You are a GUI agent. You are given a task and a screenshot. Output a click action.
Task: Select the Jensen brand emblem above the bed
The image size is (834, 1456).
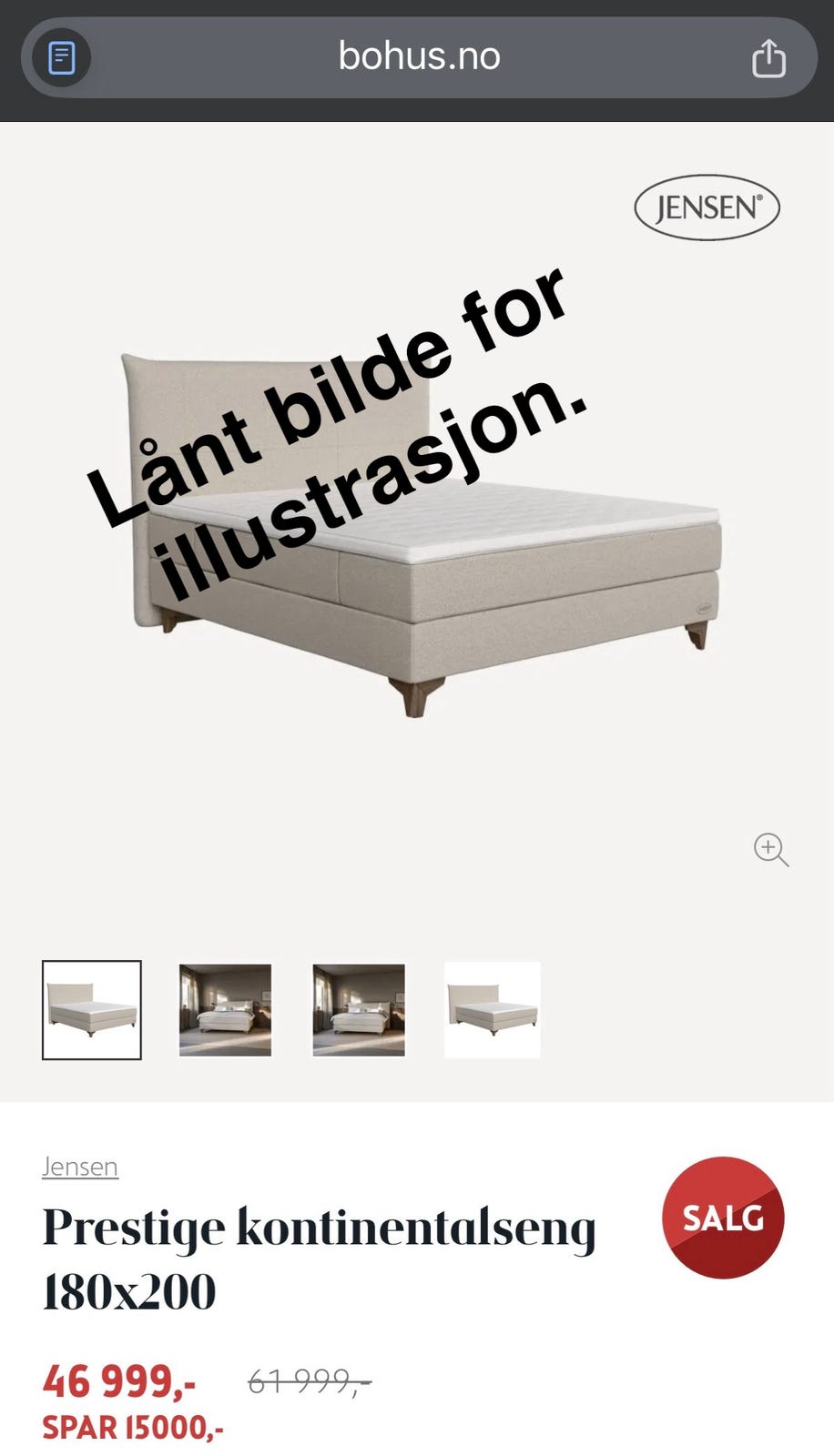[x=707, y=207]
